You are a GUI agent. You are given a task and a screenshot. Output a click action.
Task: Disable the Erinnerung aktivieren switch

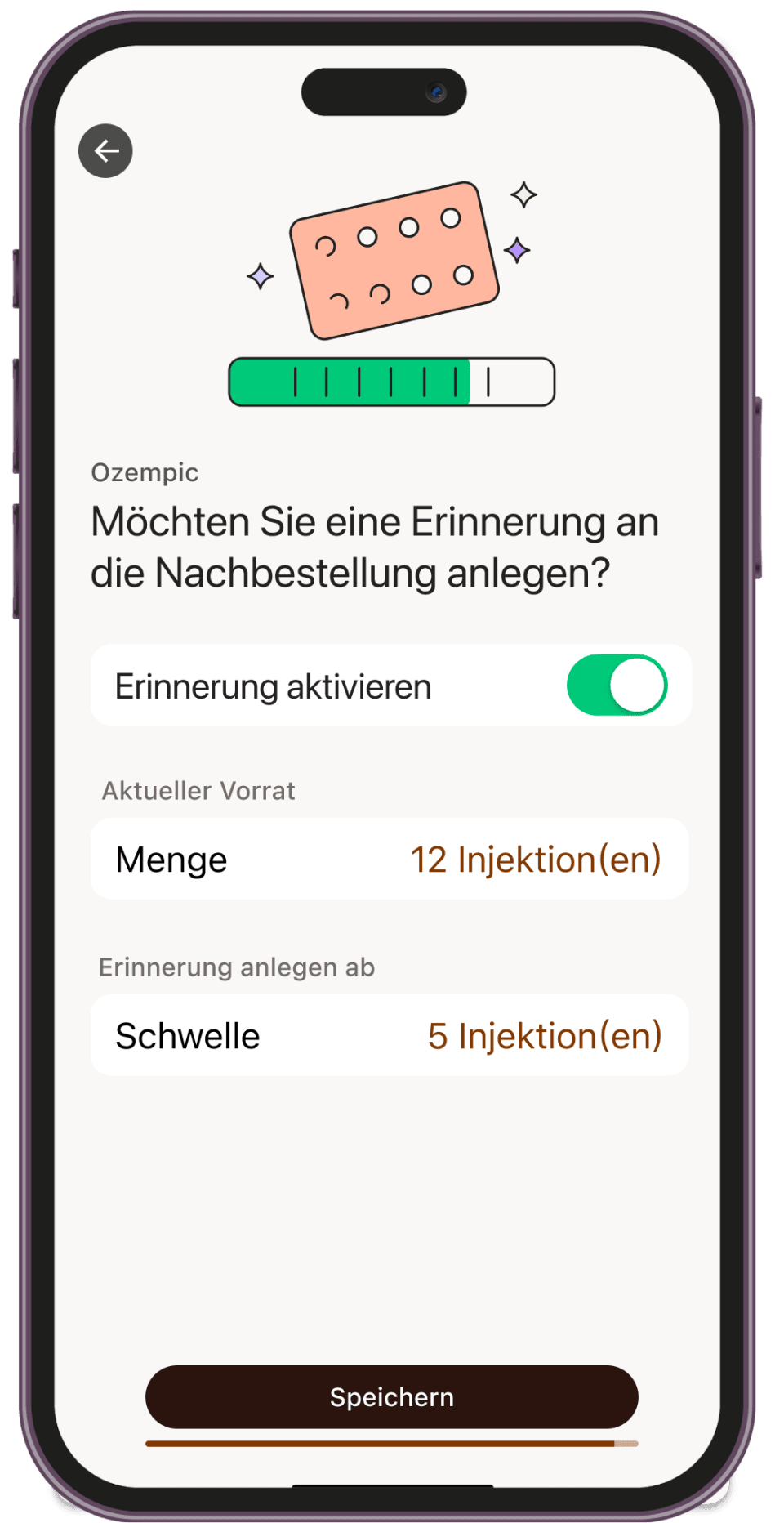(617, 685)
